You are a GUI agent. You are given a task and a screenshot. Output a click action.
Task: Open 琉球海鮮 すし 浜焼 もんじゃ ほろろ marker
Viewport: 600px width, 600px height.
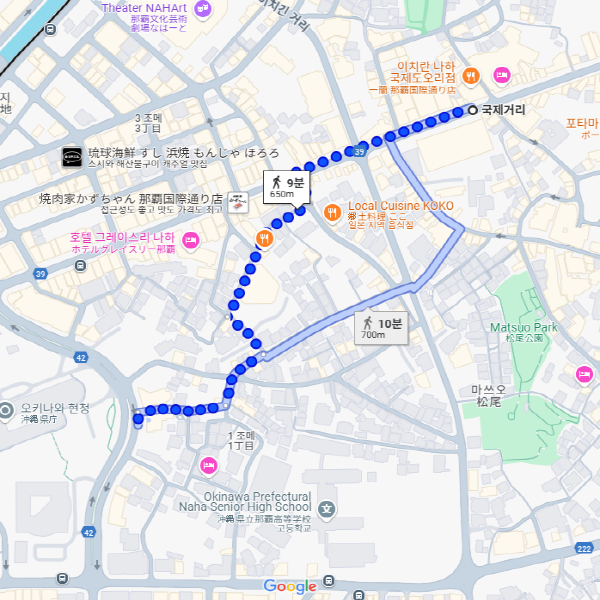[x=72, y=155]
